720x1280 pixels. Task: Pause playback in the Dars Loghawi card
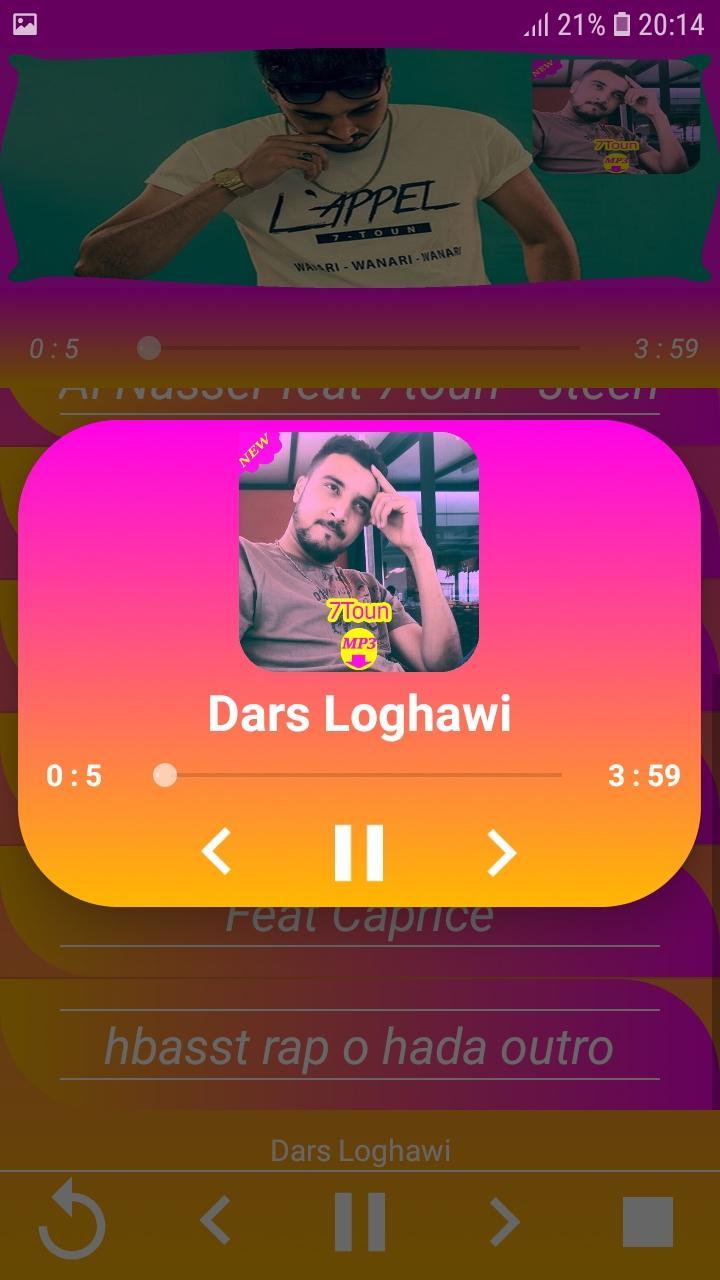(359, 852)
